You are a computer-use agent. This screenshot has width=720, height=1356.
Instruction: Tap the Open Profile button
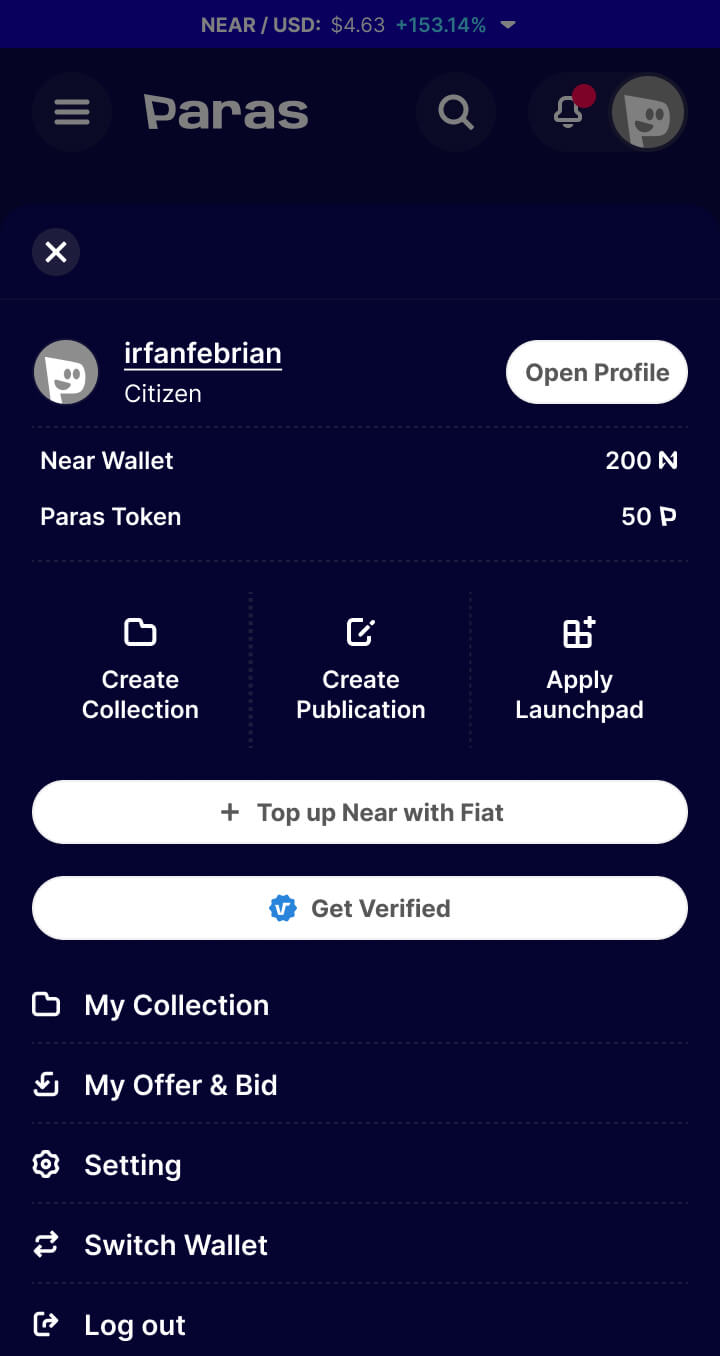[x=597, y=372]
